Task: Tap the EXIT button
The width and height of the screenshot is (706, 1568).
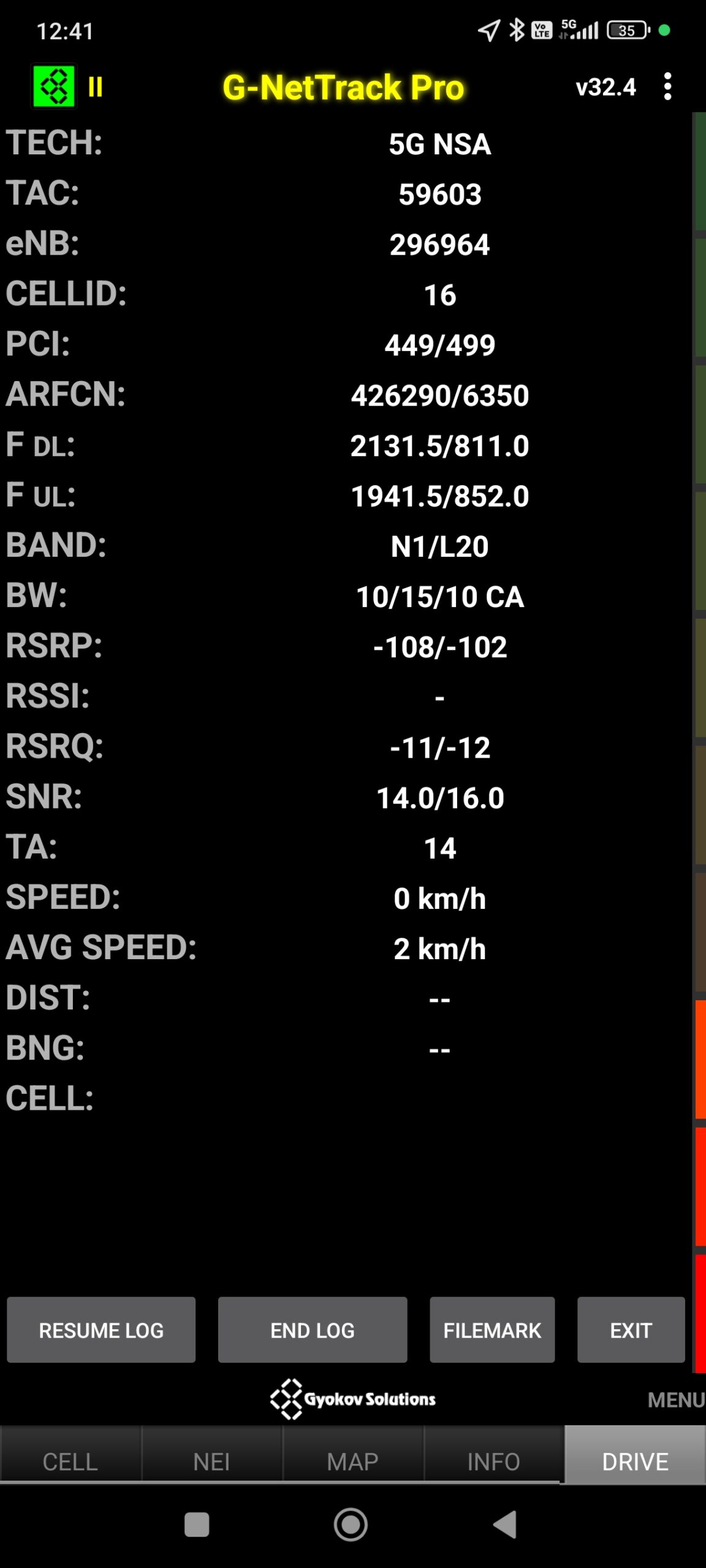Action: (631, 1330)
